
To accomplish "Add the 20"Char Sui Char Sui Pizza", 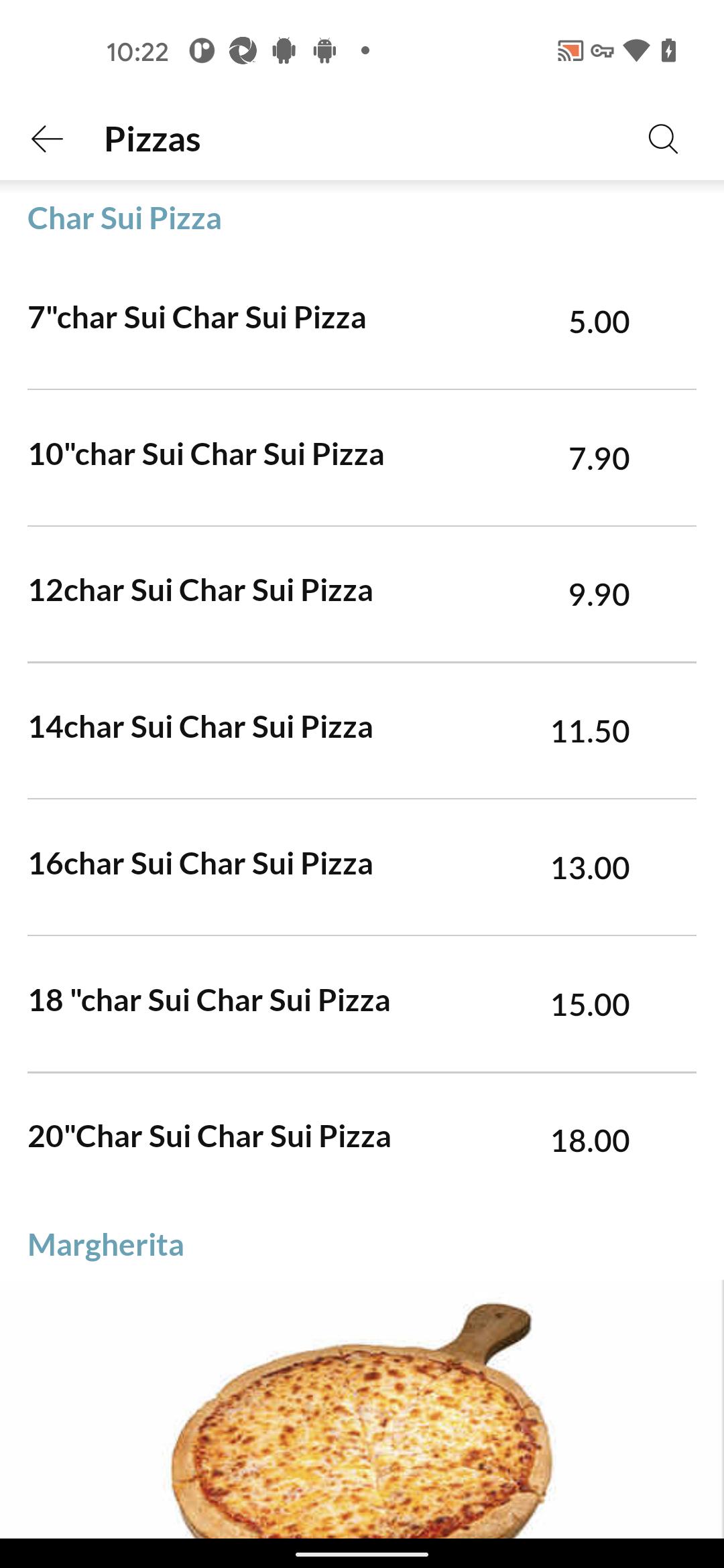I will click(x=362, y=1140).
